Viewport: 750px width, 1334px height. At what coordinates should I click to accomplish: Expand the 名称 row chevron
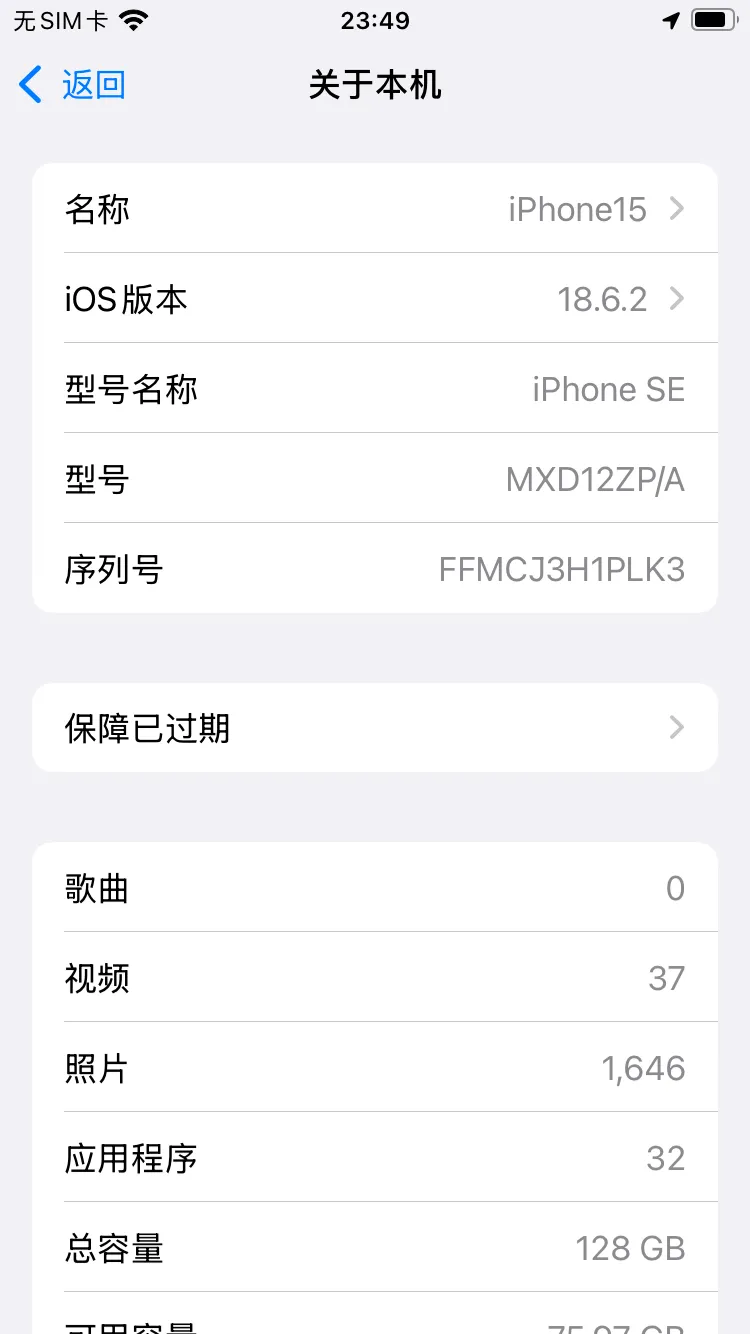pos(676,208)
